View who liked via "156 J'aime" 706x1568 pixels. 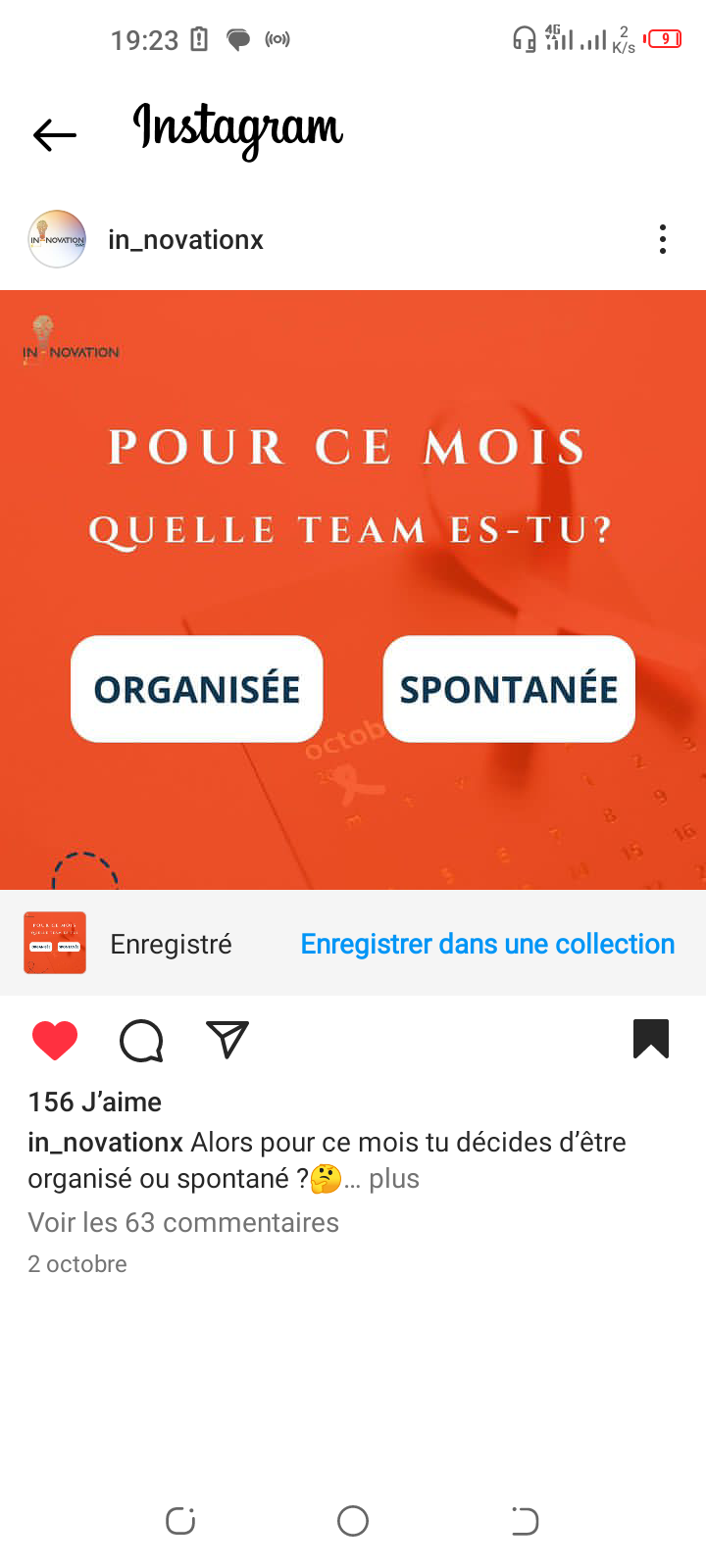tap(95, 1102)
